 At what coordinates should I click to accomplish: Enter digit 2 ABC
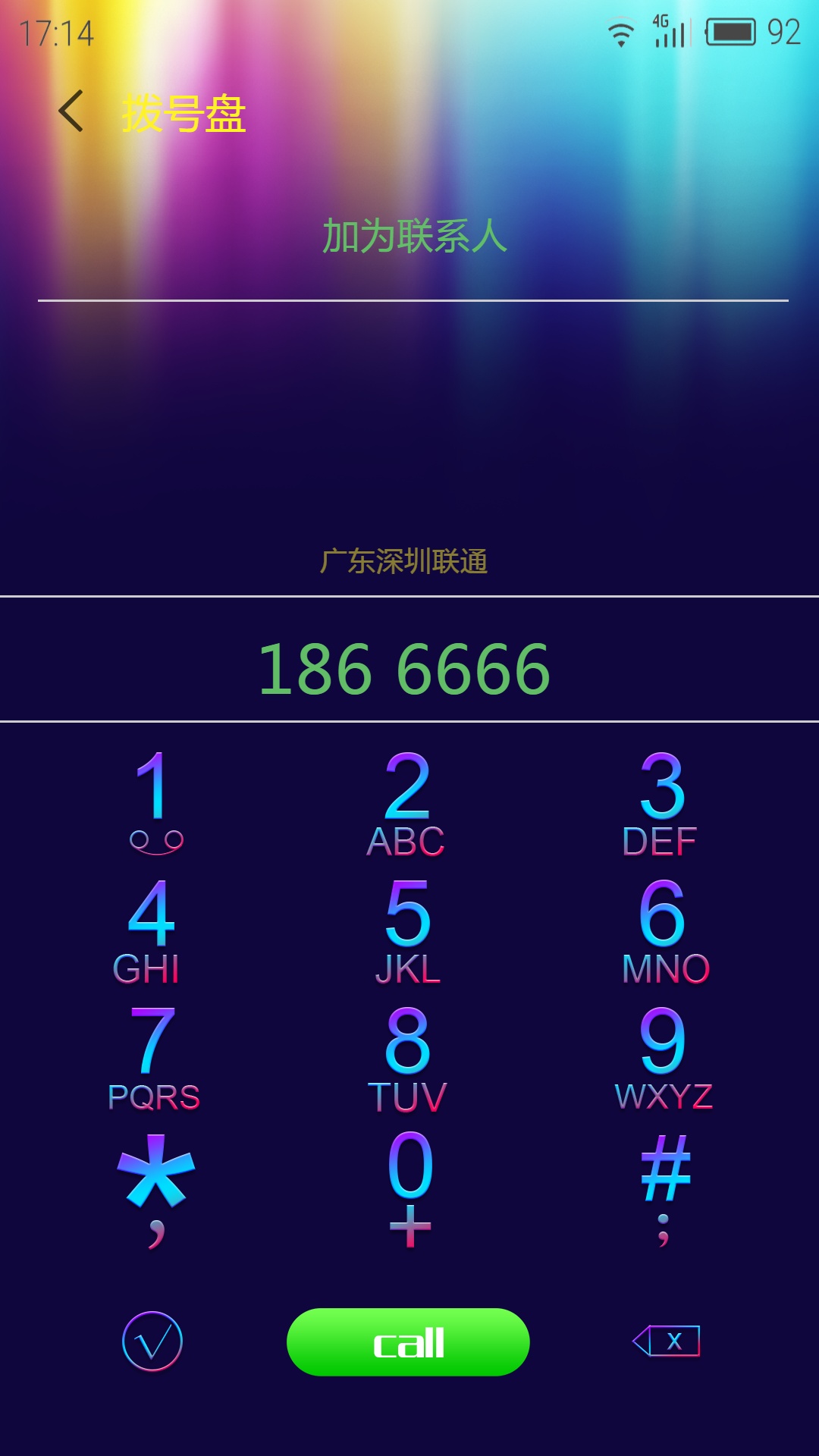[x=407, y=805]
